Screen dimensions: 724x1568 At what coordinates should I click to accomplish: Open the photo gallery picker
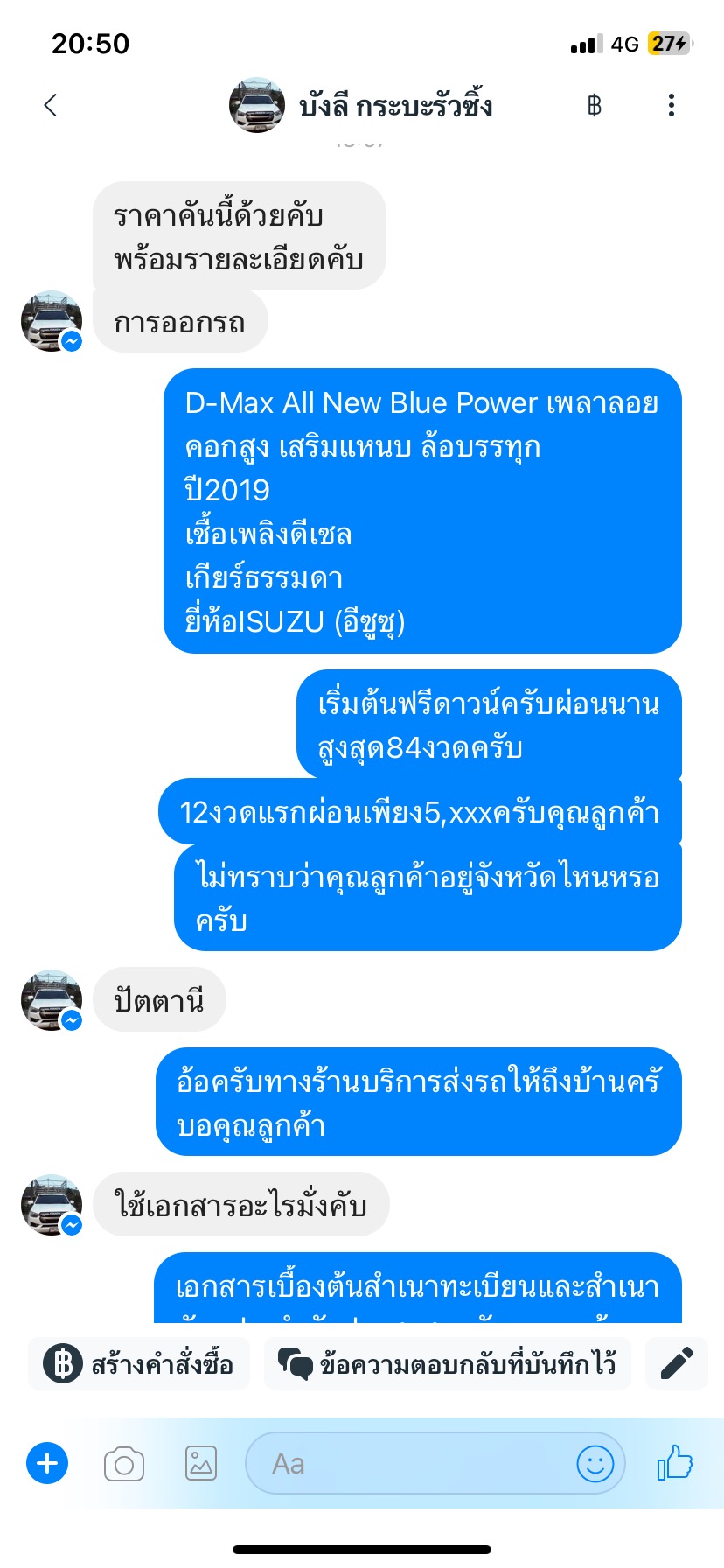click(x=201, y=1463)
